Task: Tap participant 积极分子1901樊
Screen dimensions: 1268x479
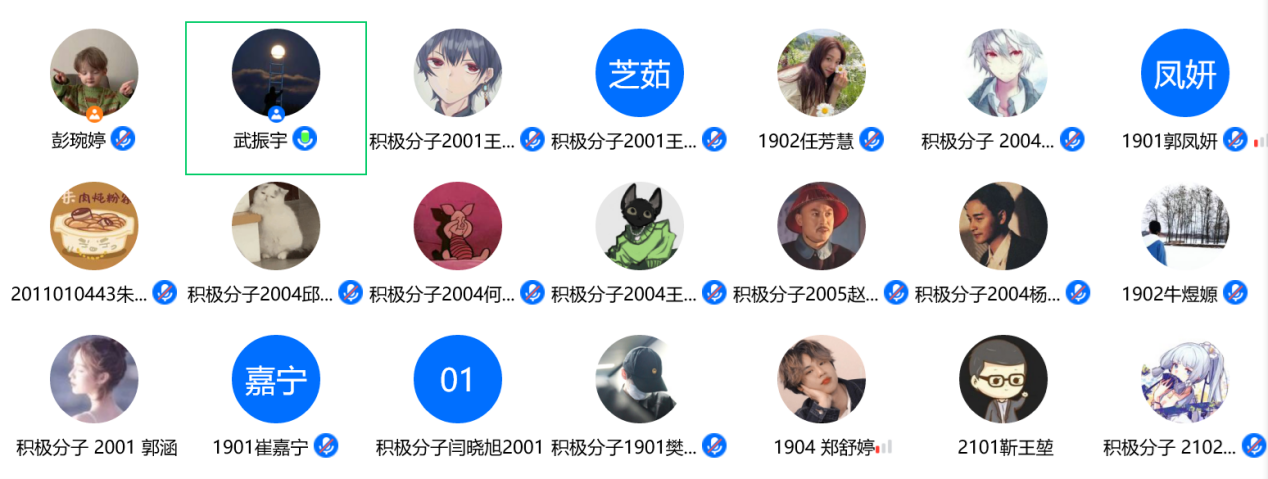Action: click(639, 379)
